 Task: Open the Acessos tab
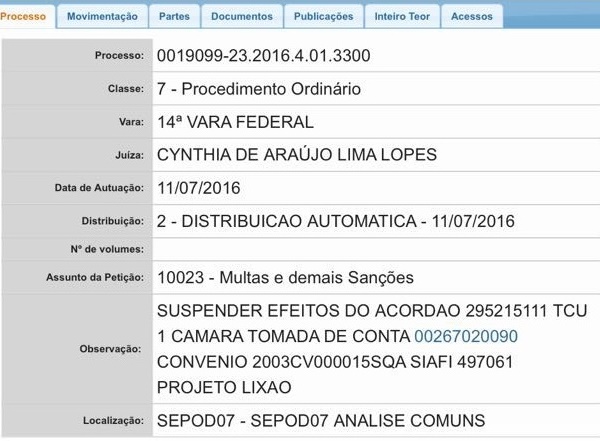point(472,16)
